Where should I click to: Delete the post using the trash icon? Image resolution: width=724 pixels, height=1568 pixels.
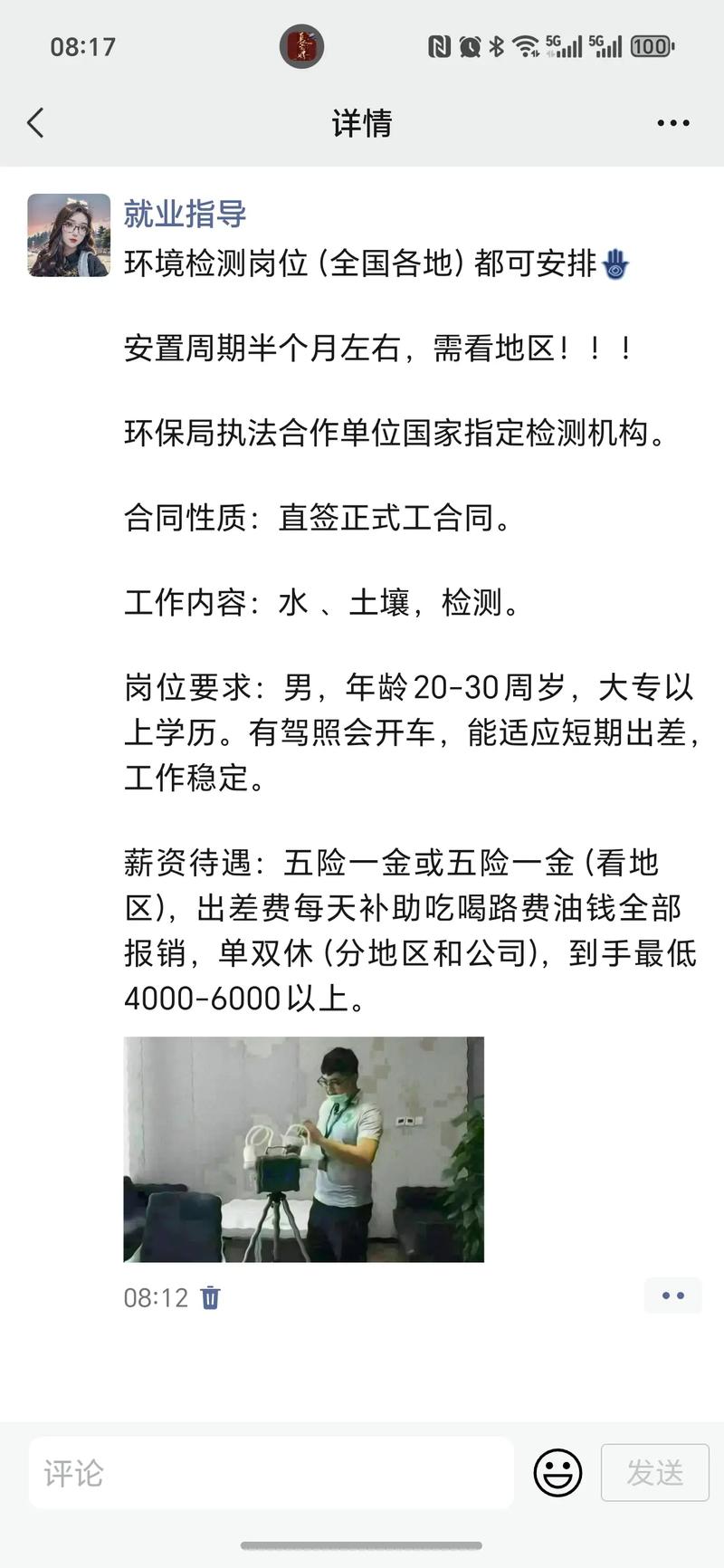pyautogui.click(x=210, y=1297)
